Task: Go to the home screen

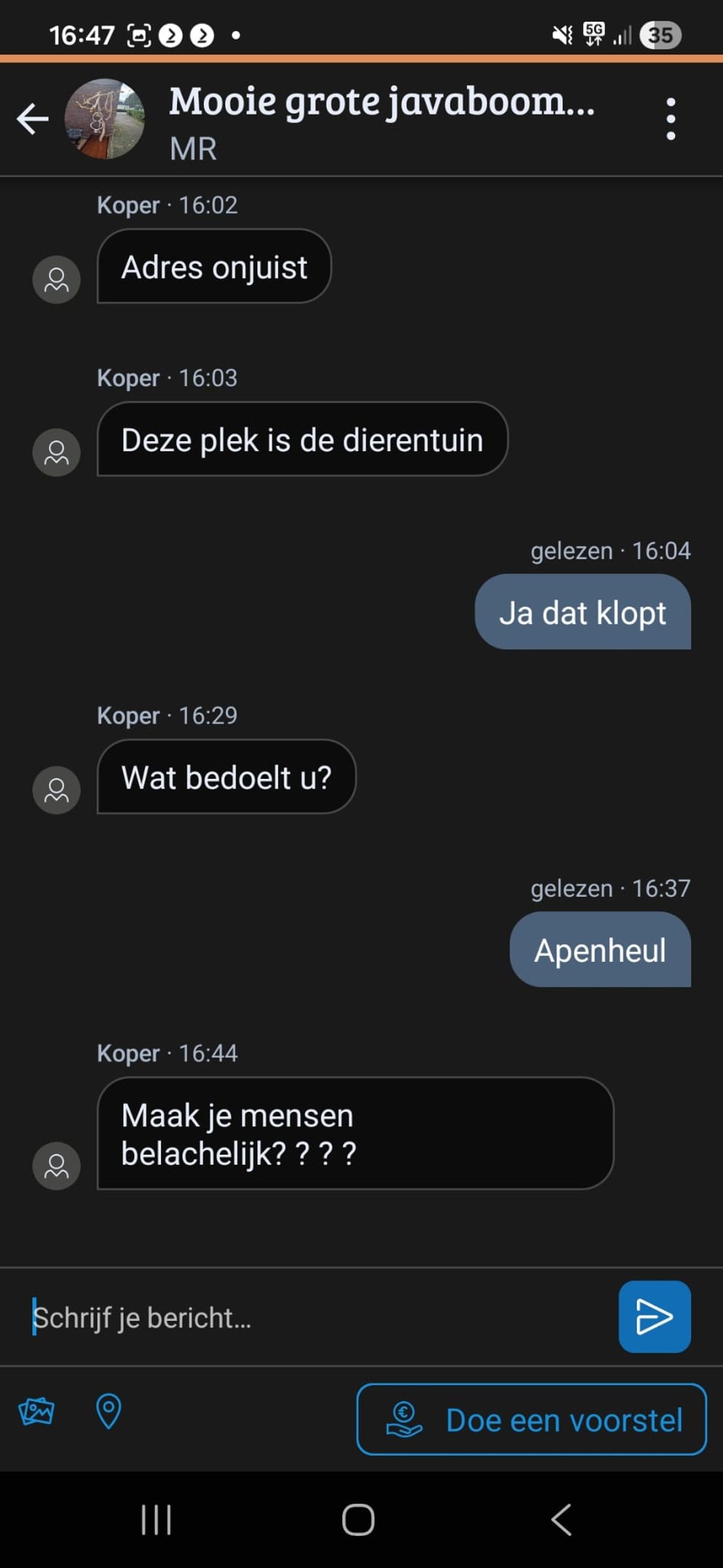Action: 358,1520
